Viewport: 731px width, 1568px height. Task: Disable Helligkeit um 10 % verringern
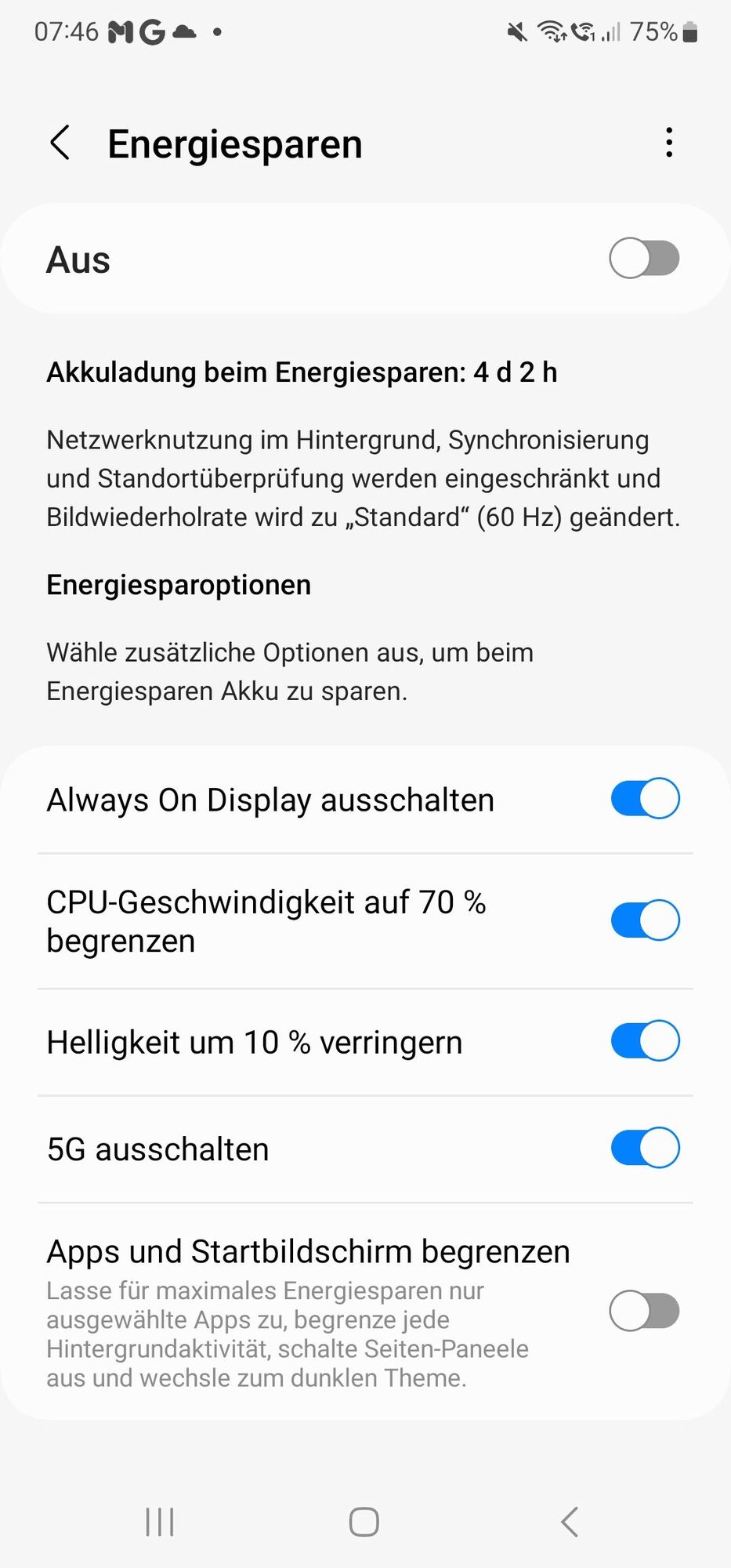644,1040
